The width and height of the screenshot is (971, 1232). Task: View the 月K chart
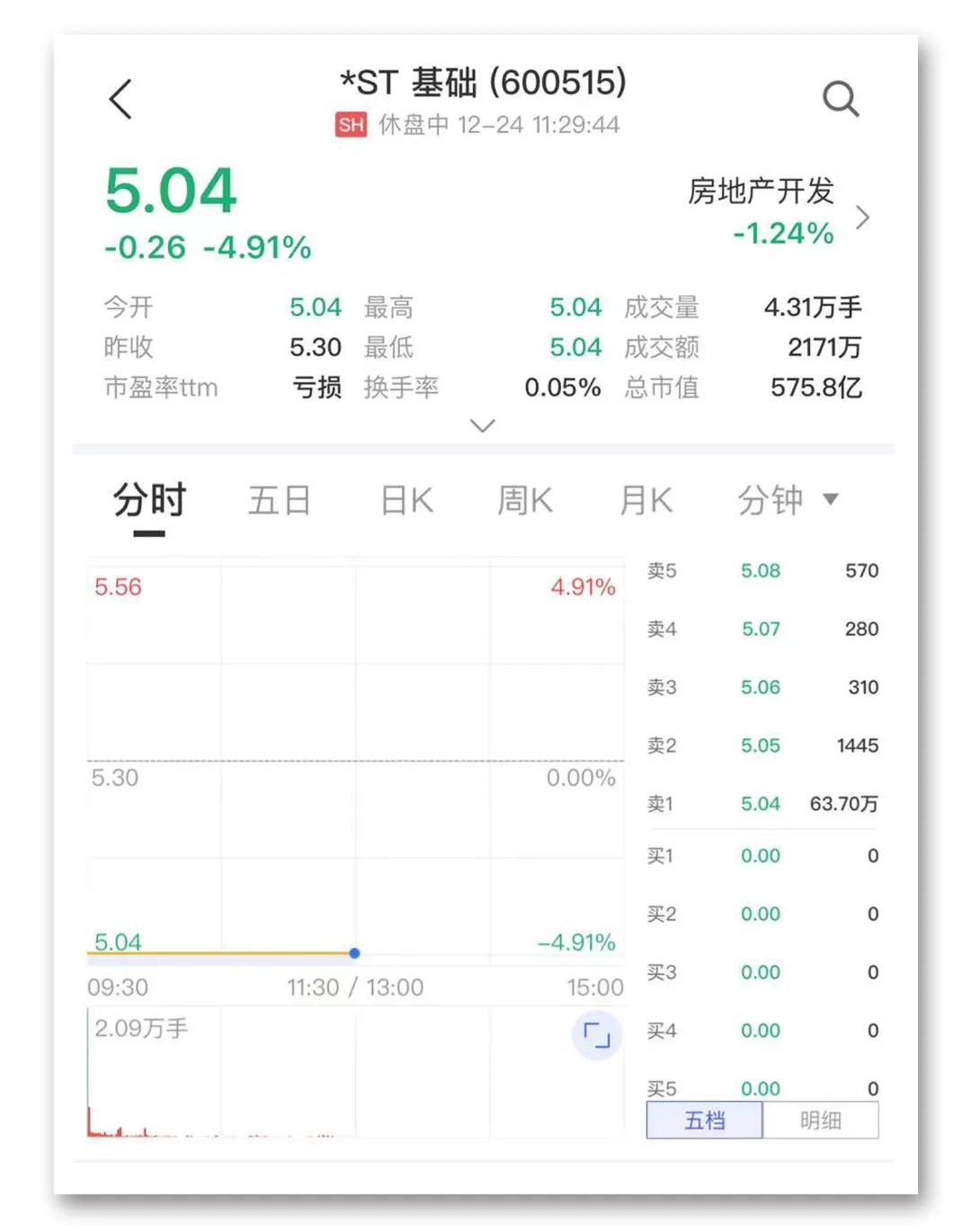coord(646,501)
